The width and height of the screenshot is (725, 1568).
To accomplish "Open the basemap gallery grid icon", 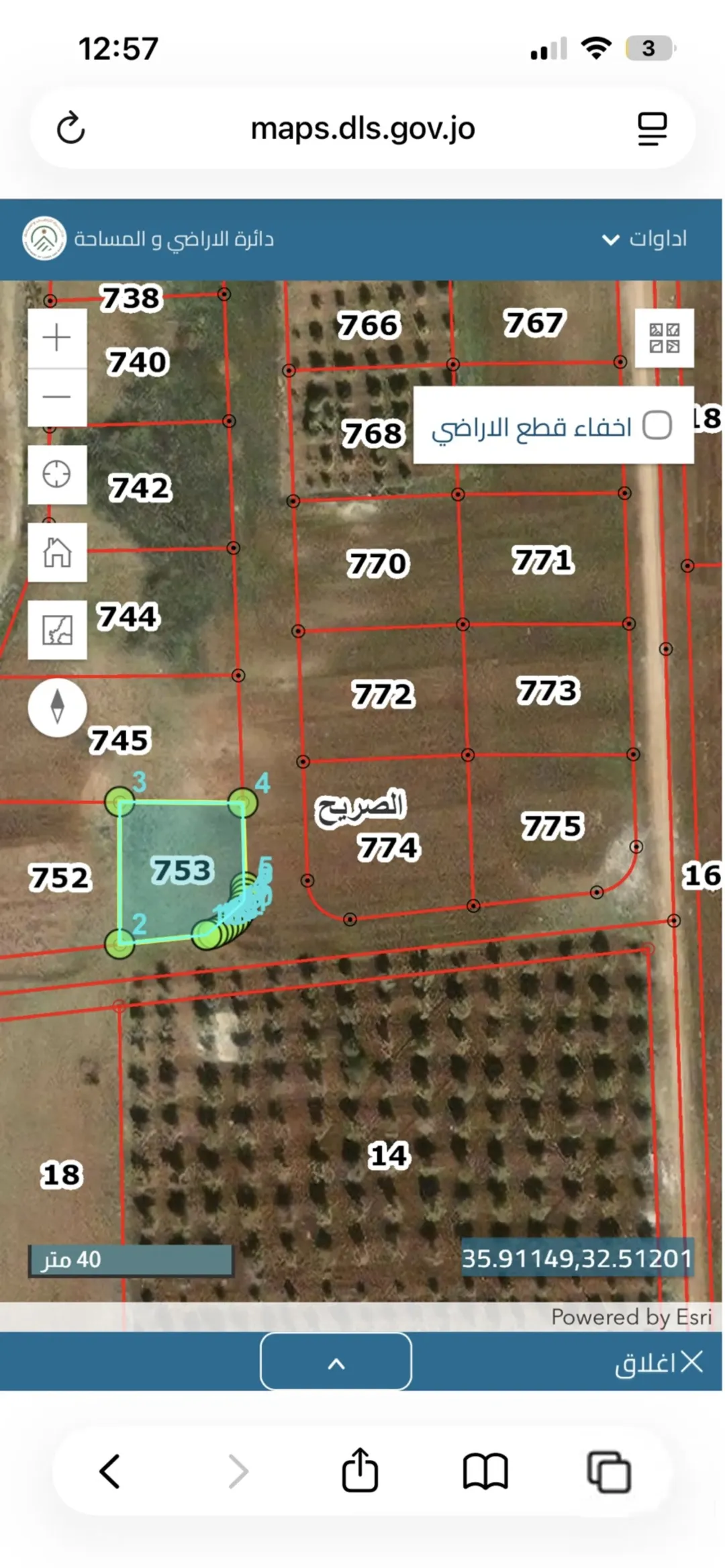I will point(664,338).
